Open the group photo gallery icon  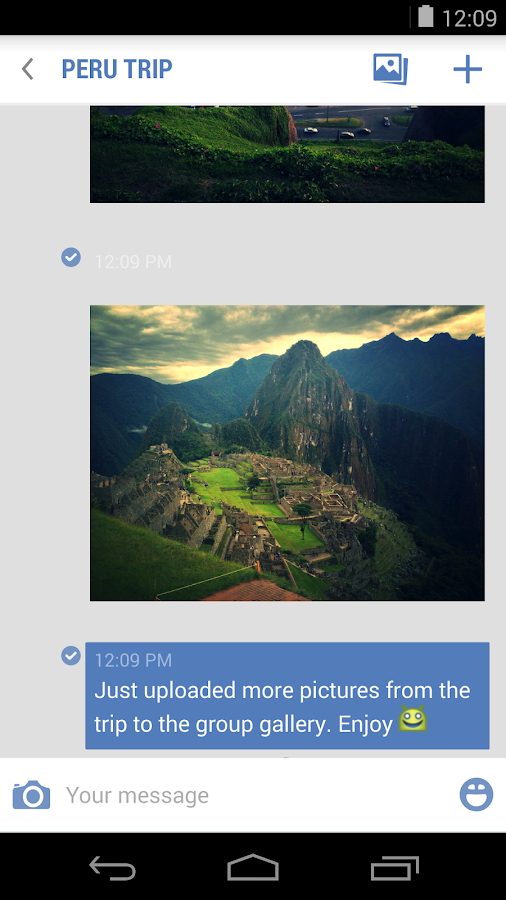(391, 69)
